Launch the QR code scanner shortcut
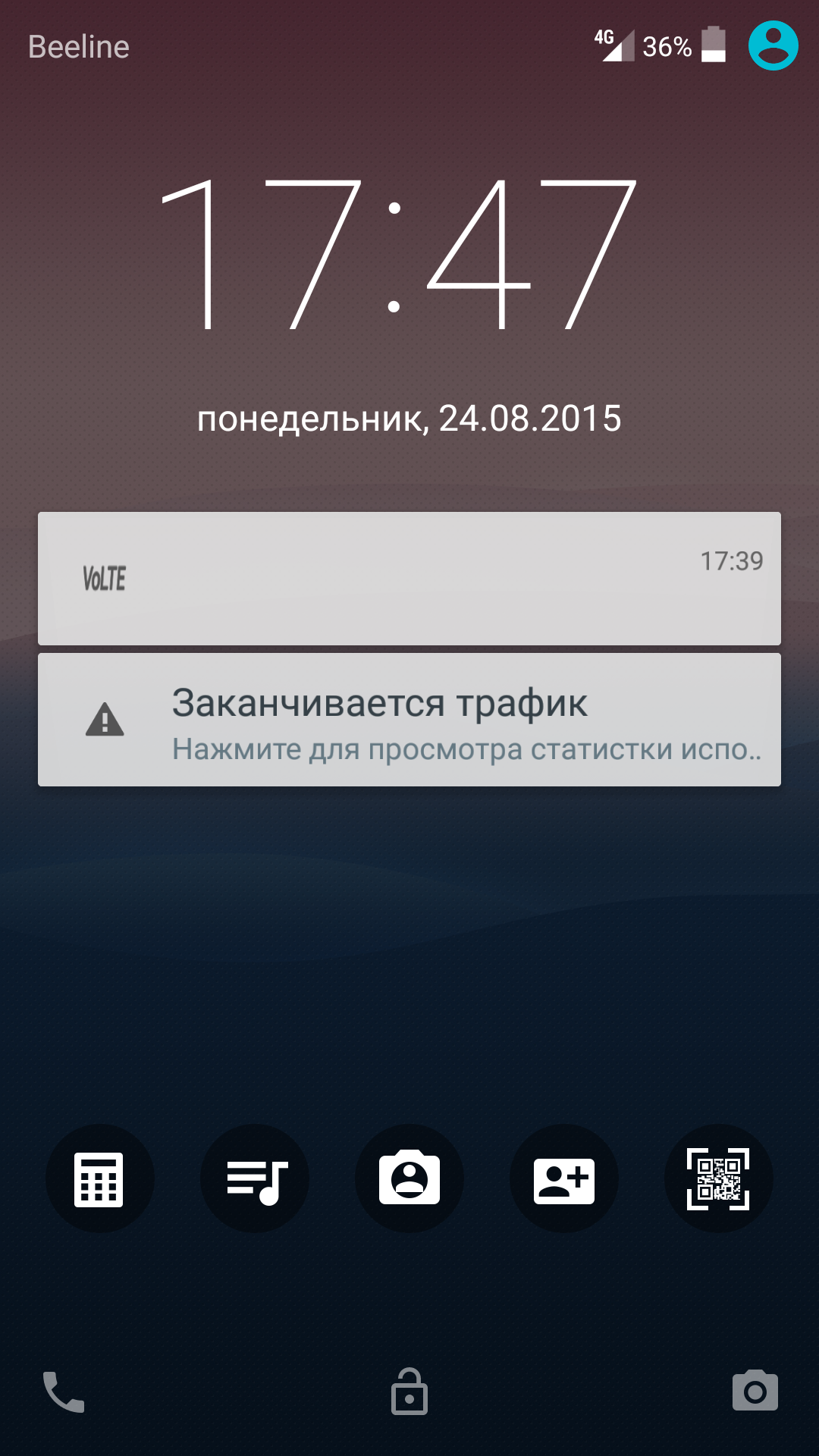This screenshot has width=819, height=1456. tap(719, 1178)
